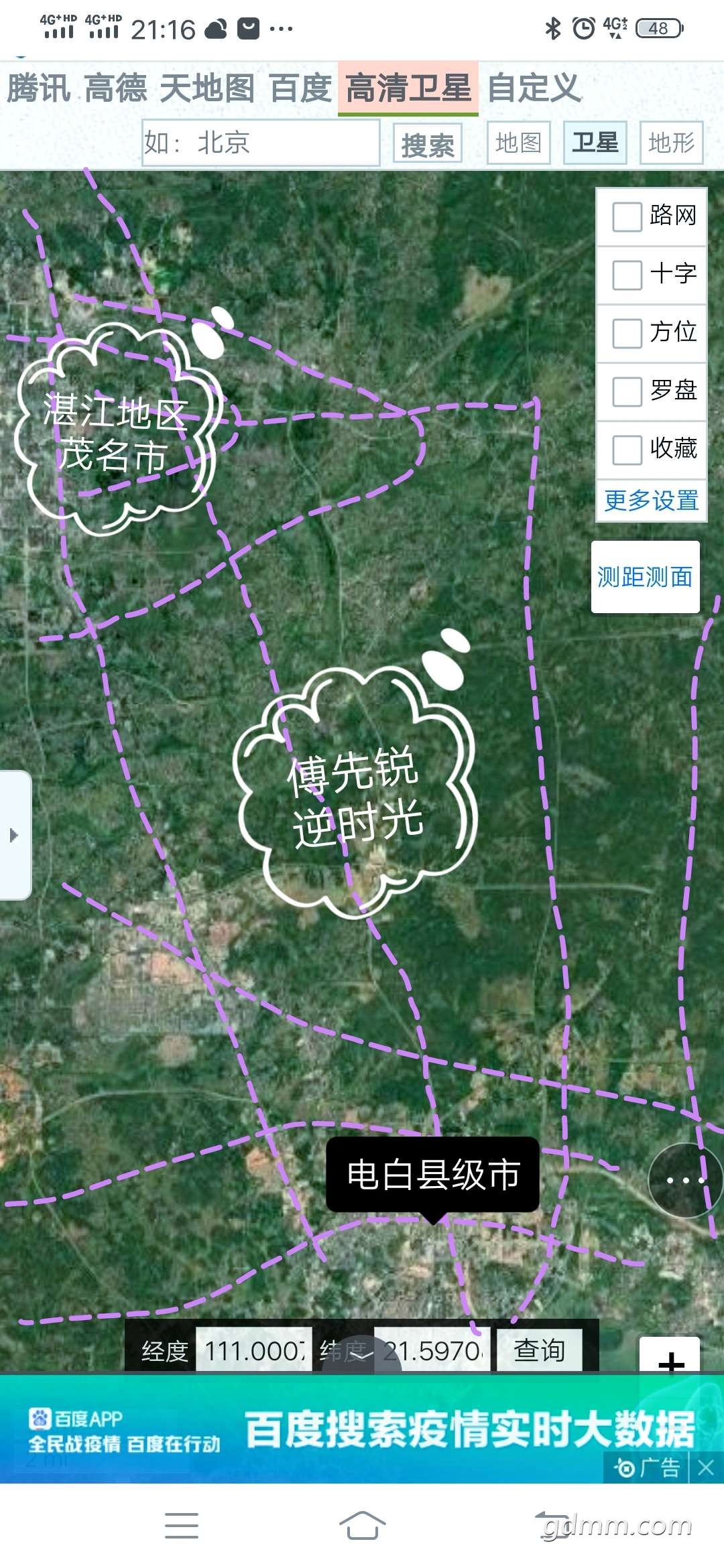Enable the 十字 crosshair checkbox

627,275
